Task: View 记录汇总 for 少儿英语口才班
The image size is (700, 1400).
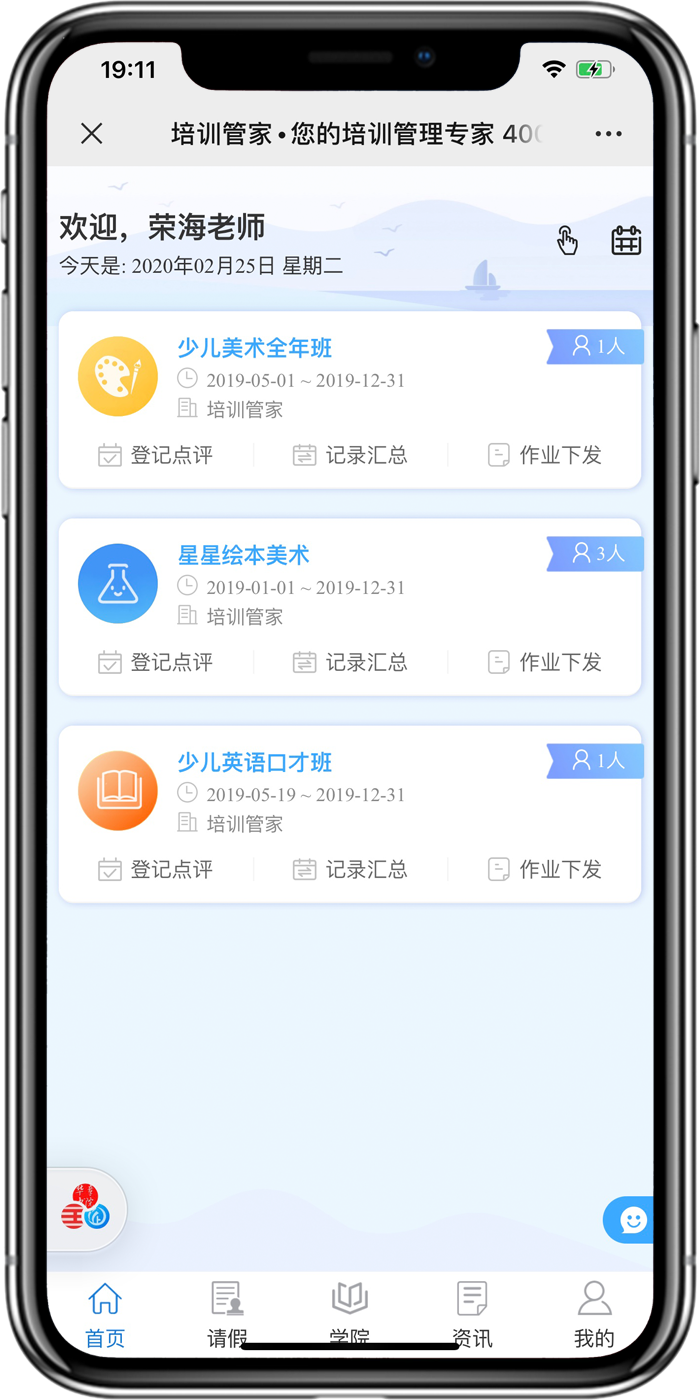Action: pos(350,870)
